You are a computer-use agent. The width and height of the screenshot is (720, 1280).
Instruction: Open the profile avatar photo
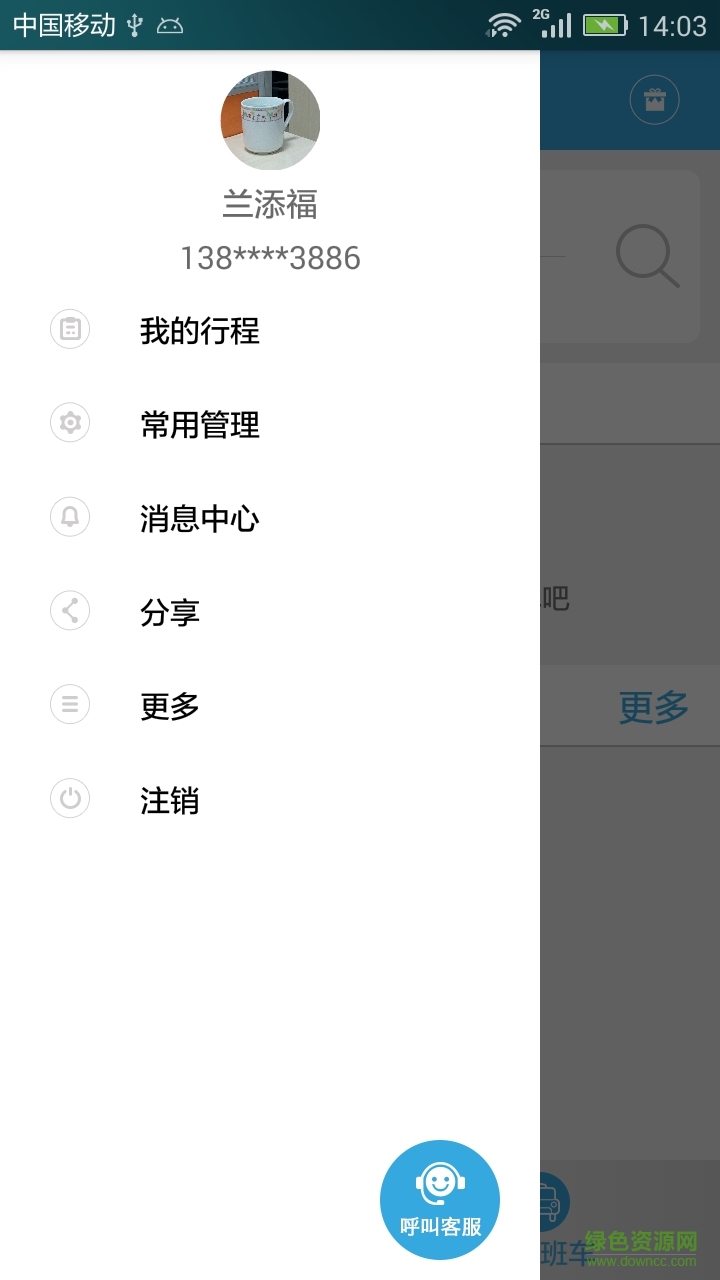click(x=270, y=120)
